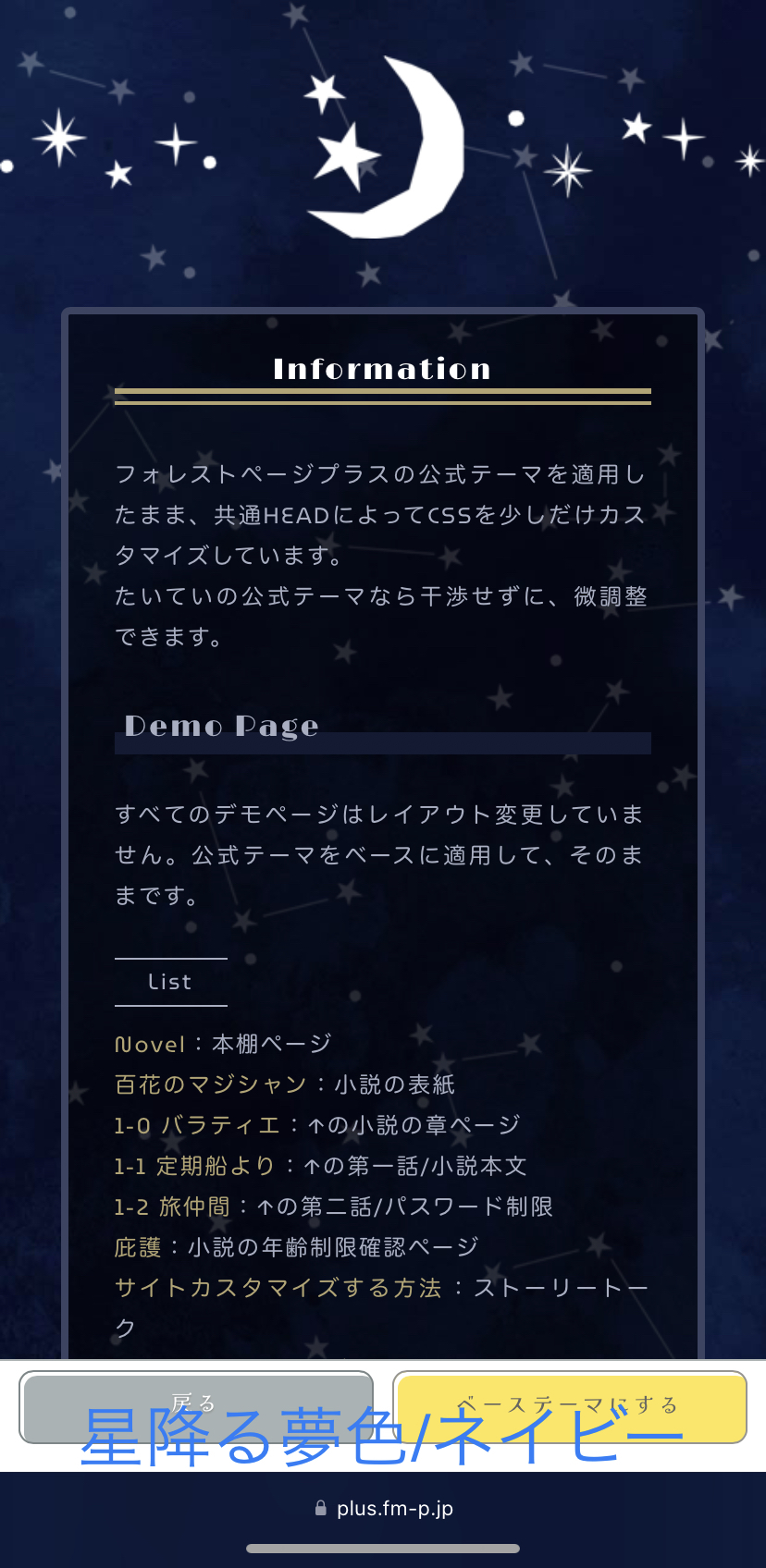766x1568 pixels.
Task: Open 百花のマジシャン novel cover link
Action: pyautogui.click(x=210, y=1084)
